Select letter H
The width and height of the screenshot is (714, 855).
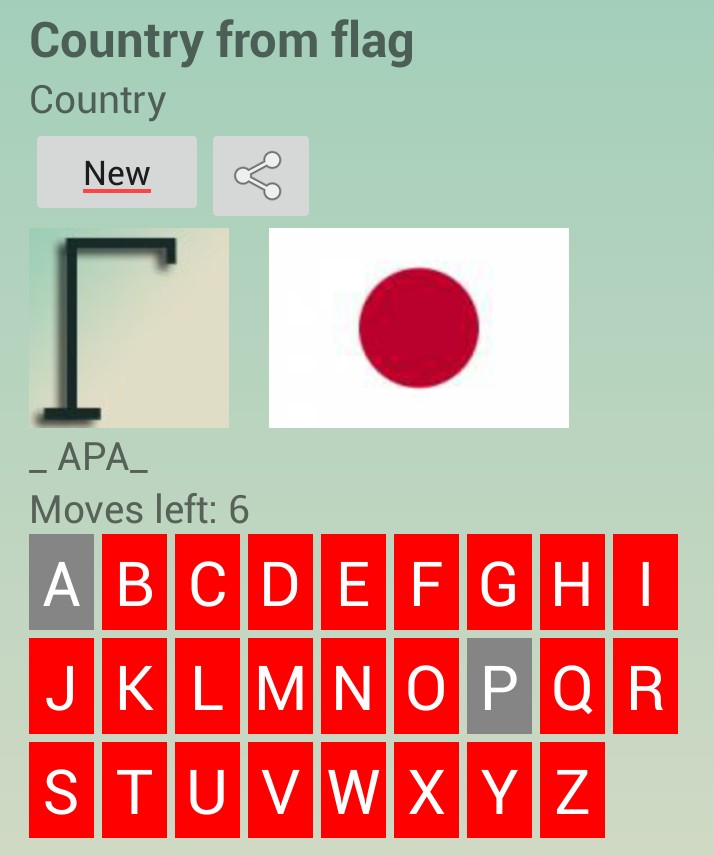[572, 582]
